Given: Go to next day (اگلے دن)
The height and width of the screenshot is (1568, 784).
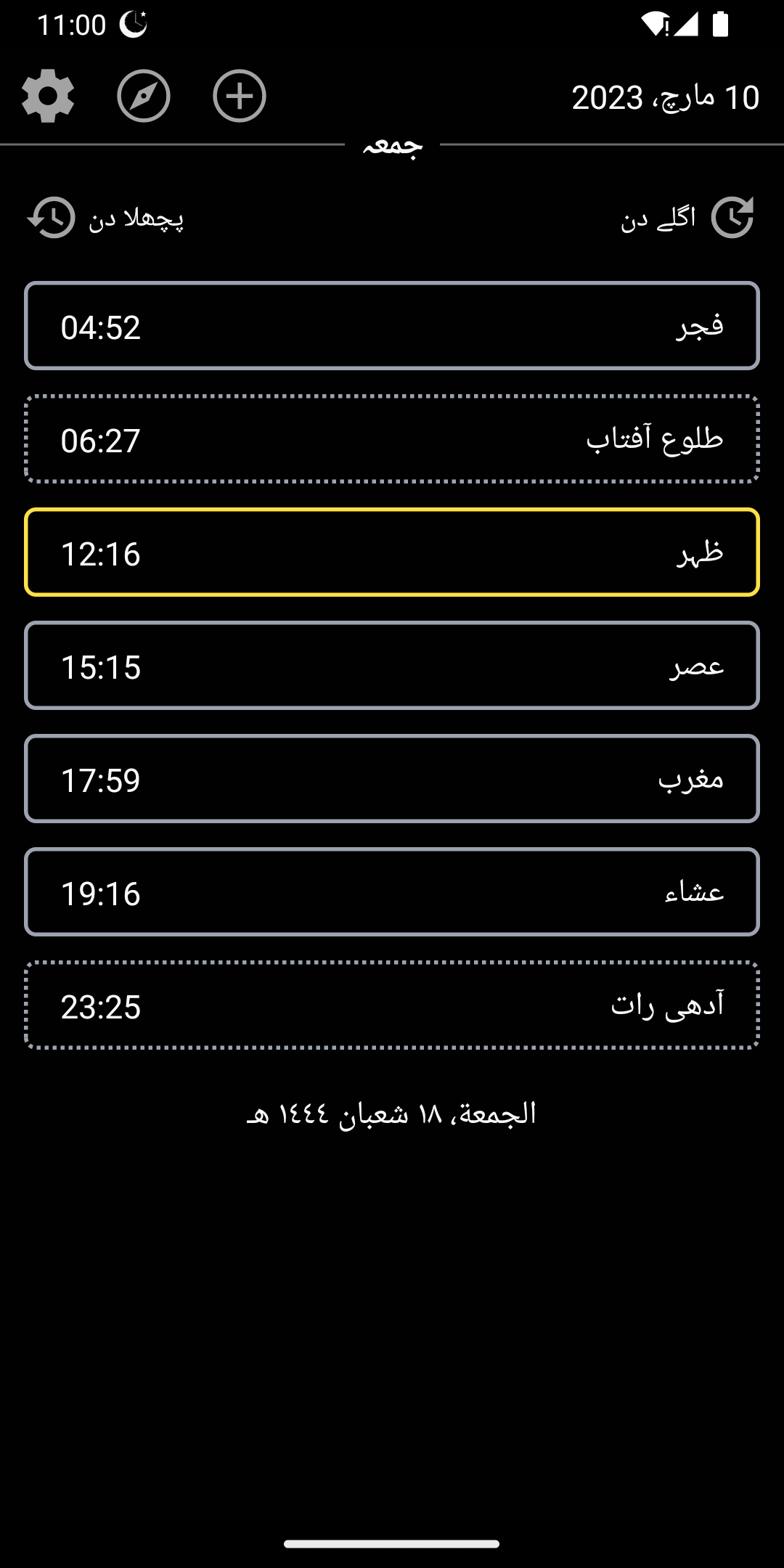Looking at the screenshot, I should [x=686, y=218].
